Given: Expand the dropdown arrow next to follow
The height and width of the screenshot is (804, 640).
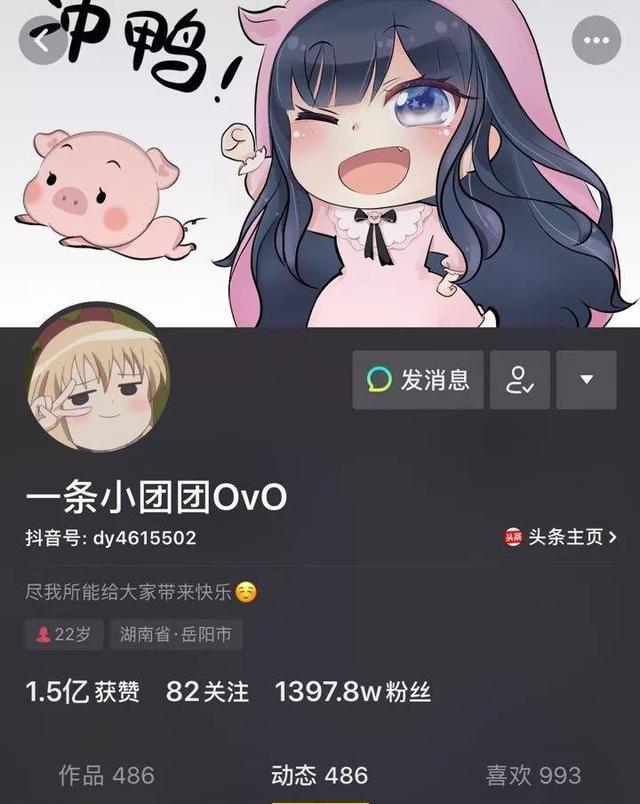Looking at the screenshot, I should pos(587,379).
